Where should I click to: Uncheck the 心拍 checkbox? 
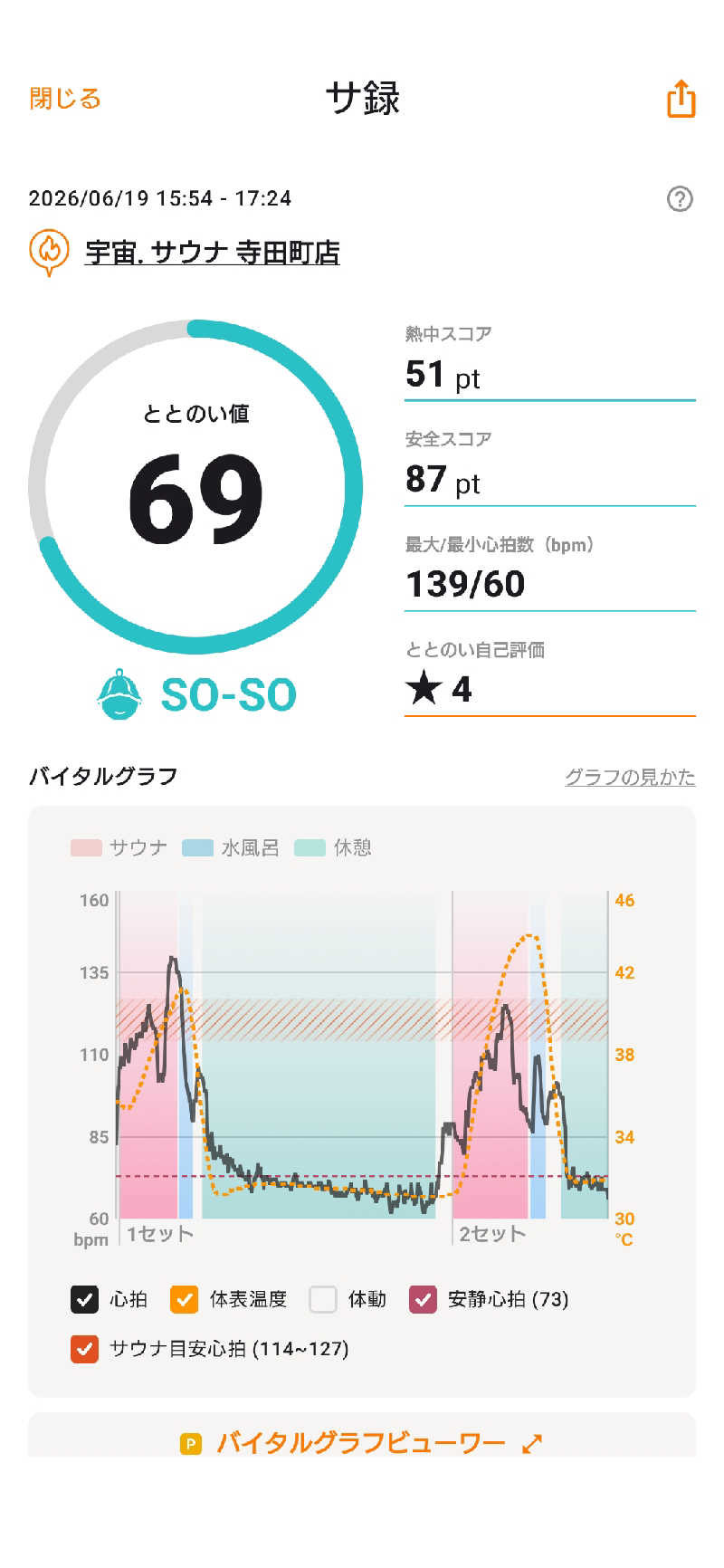pyautogui.click(x=84, y=1299)
